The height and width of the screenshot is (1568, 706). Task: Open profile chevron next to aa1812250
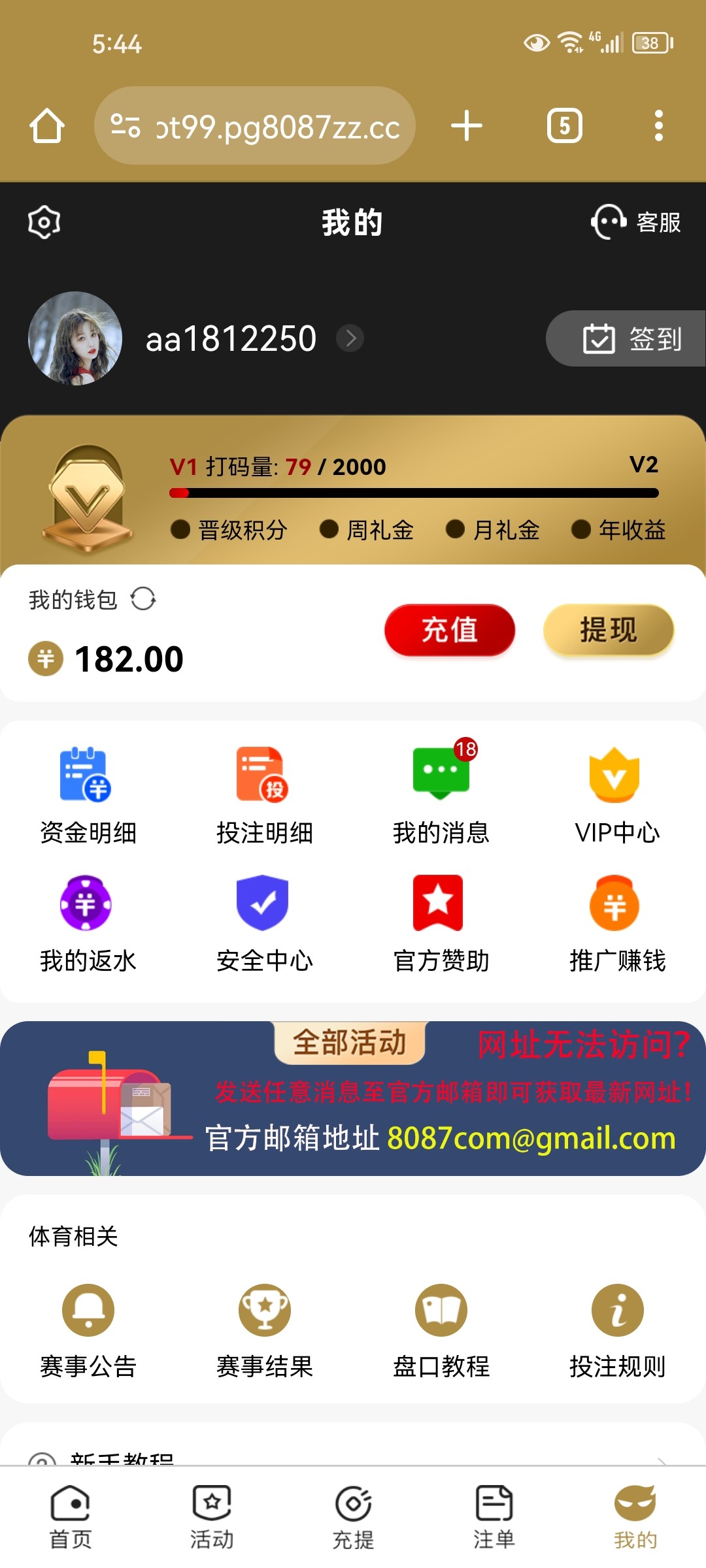[x=350, y=338]
